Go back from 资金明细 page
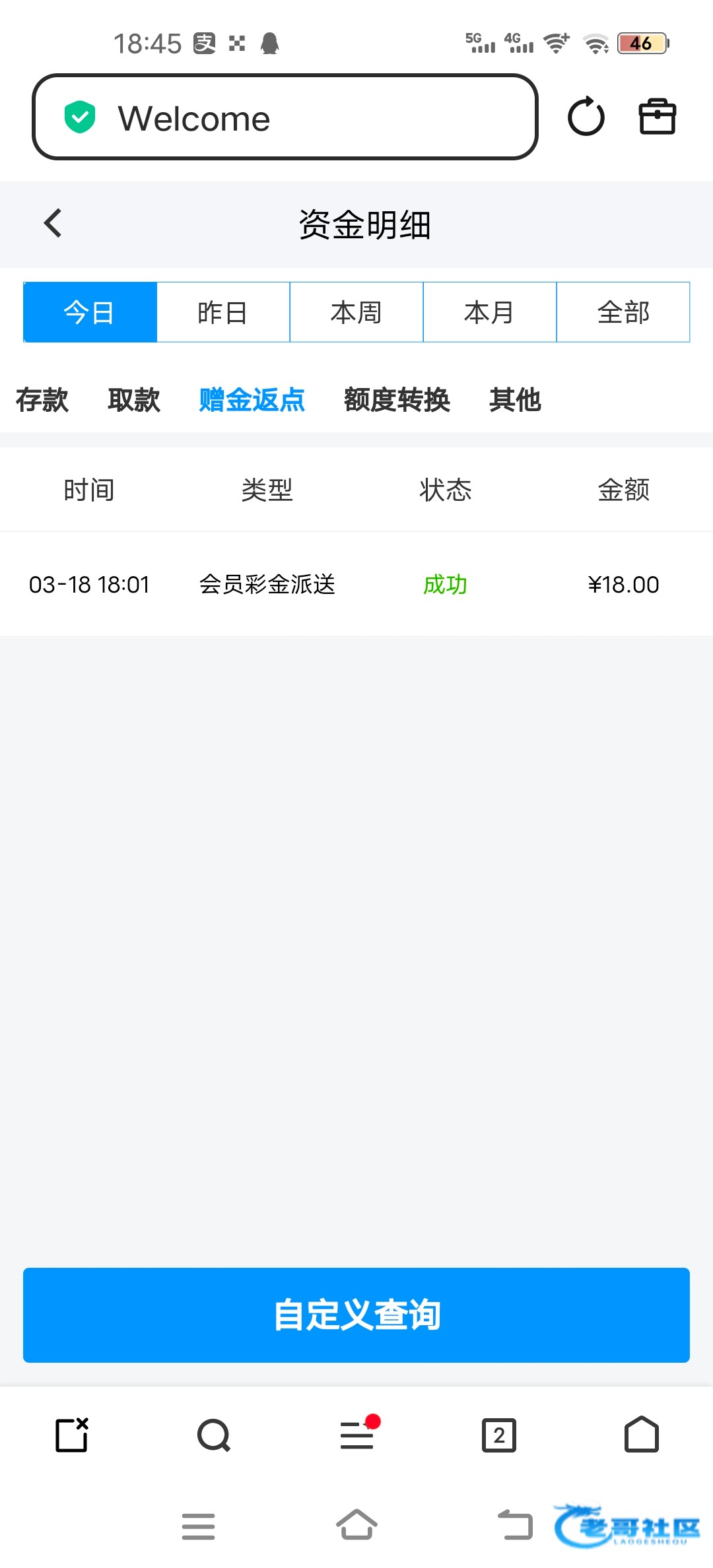713x1568 pixels. point(53,223)
